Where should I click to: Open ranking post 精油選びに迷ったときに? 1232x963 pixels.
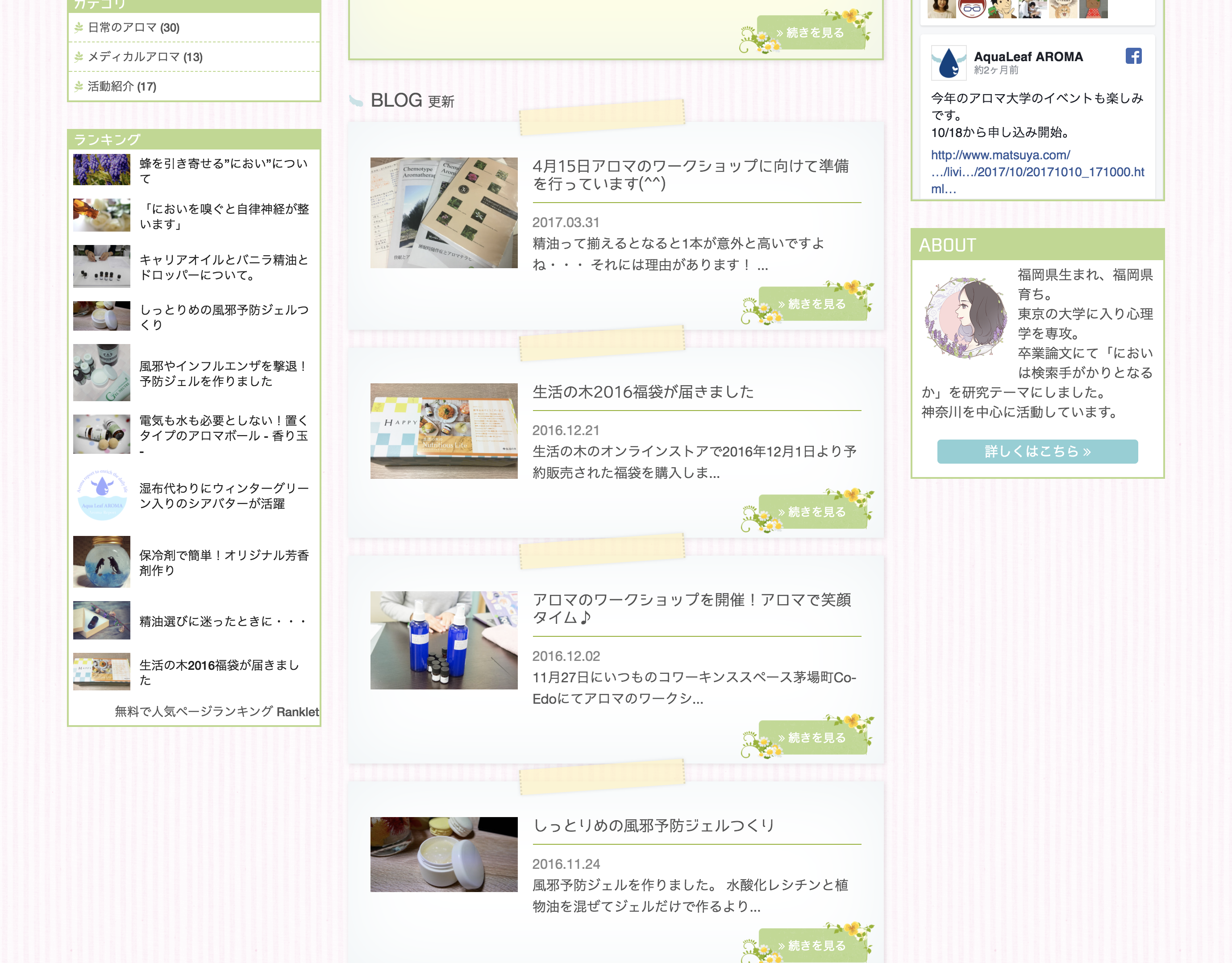(x=223, y=621)
